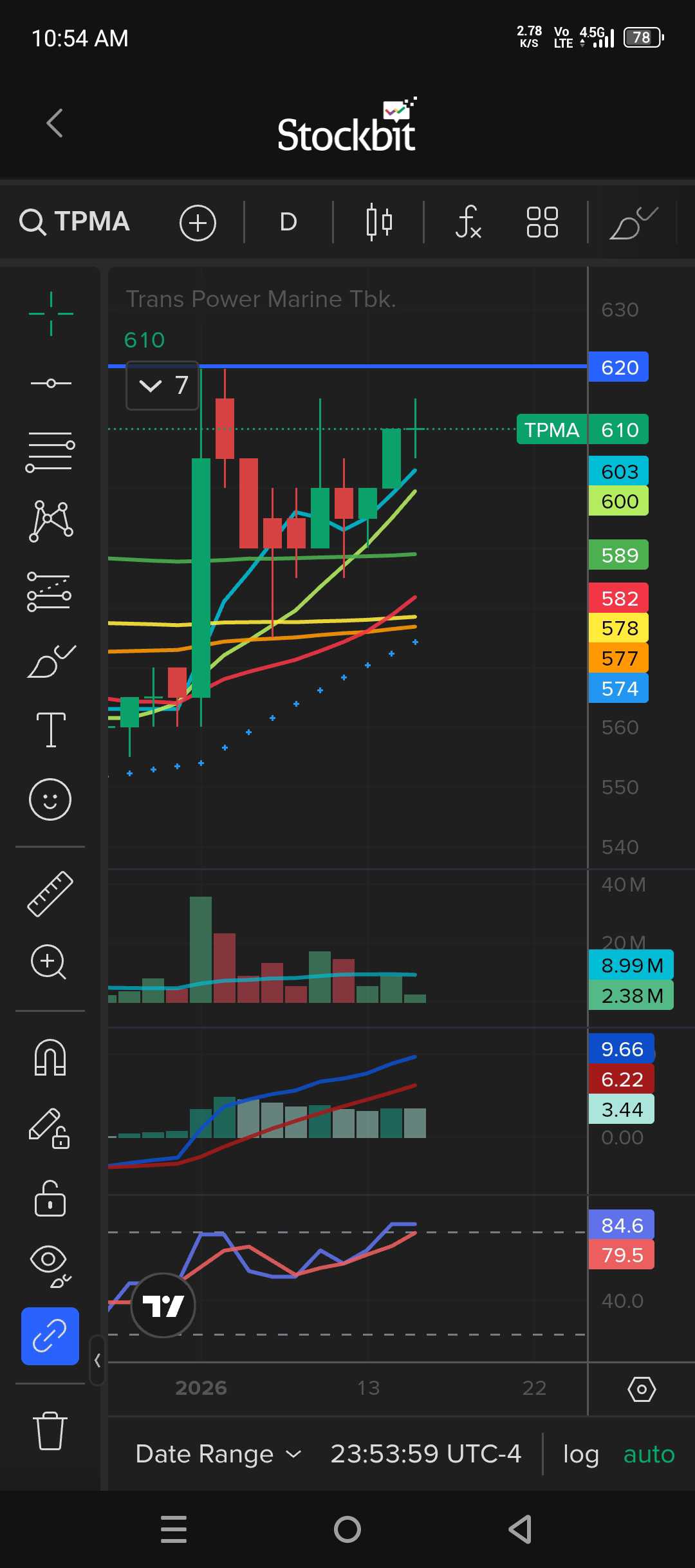695x1568 pixels.
Task: Toggle the log price scale
Action: tap(580, 1454)
